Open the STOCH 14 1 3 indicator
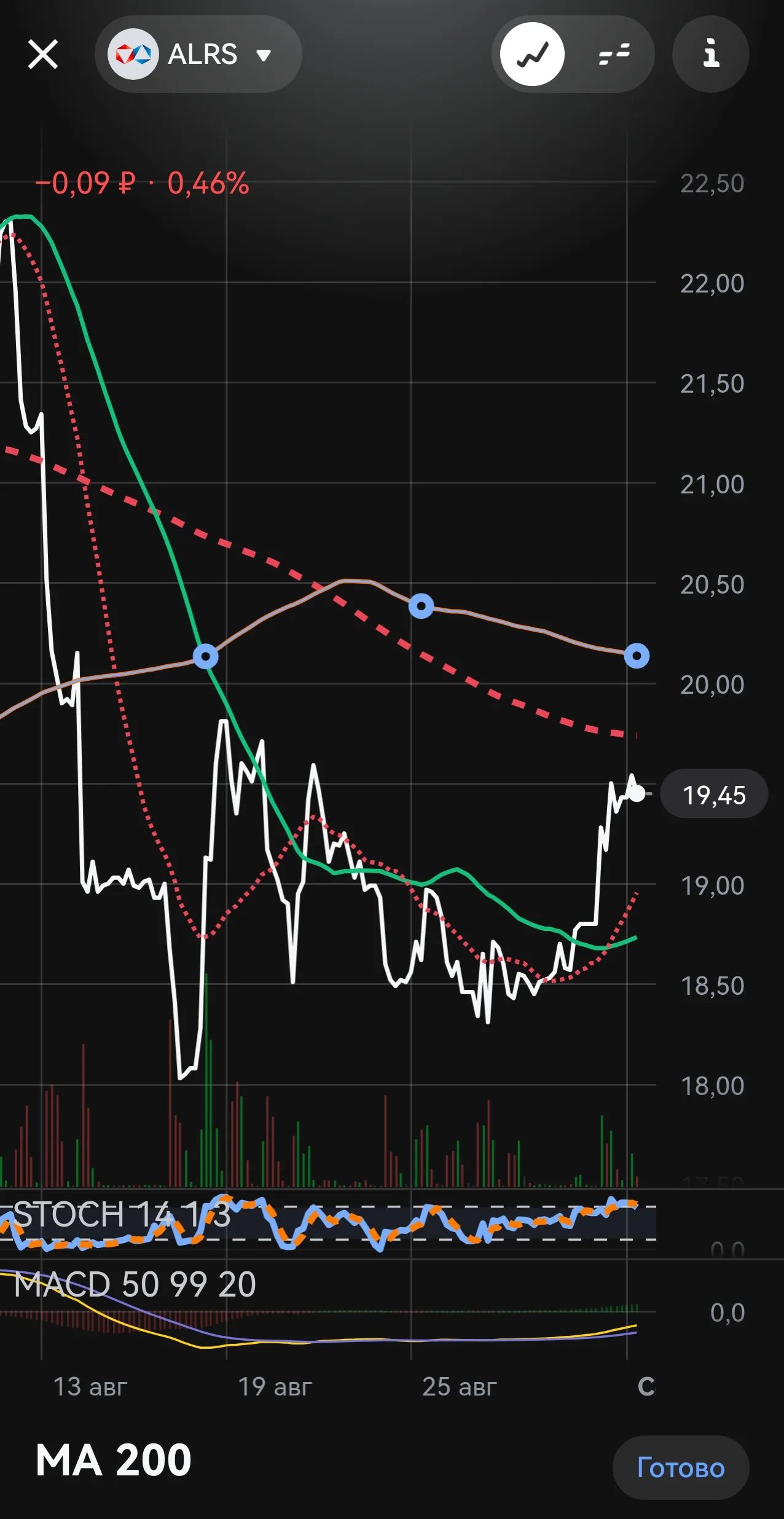The height and width of the screenshot is (1519, 784). (x=122, y=1215)
